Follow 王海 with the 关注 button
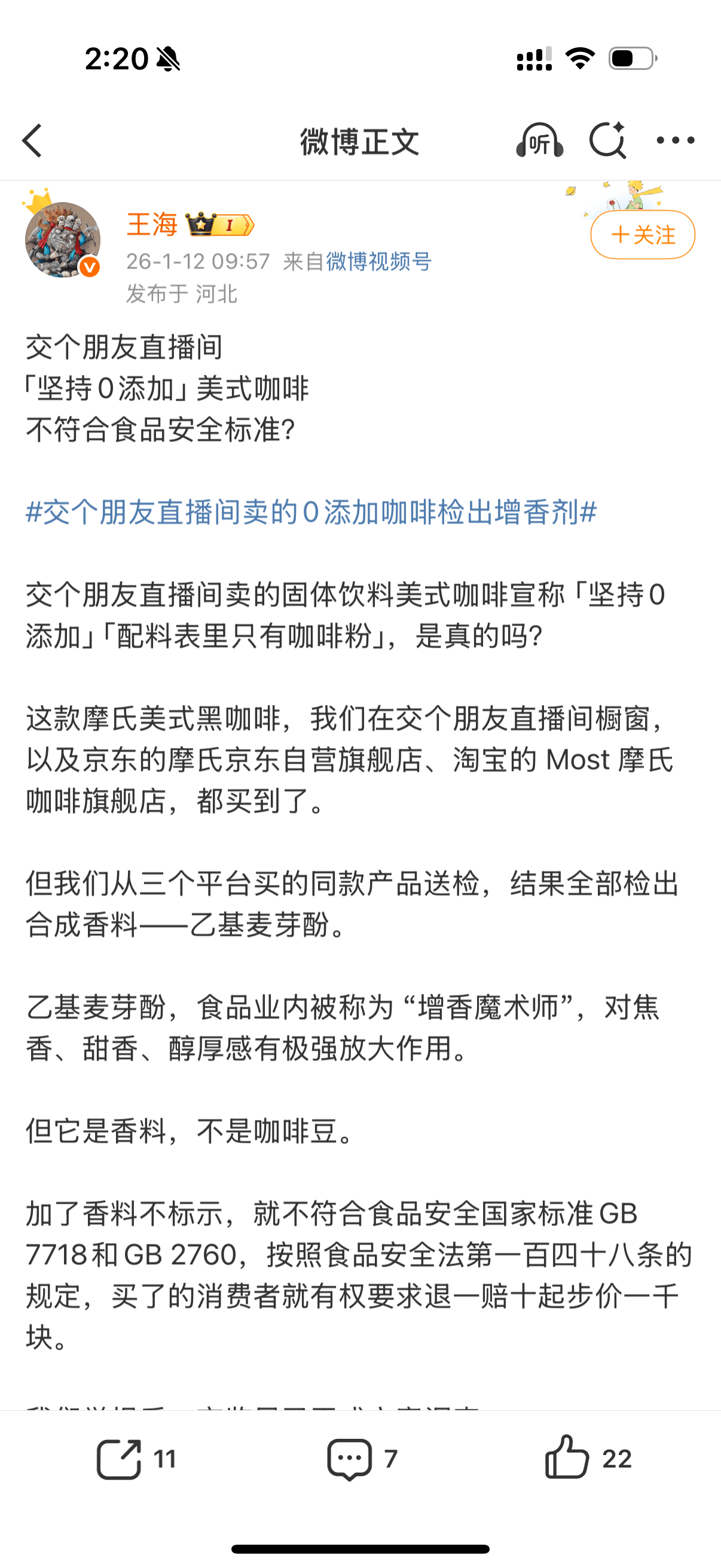 (643, 234)
